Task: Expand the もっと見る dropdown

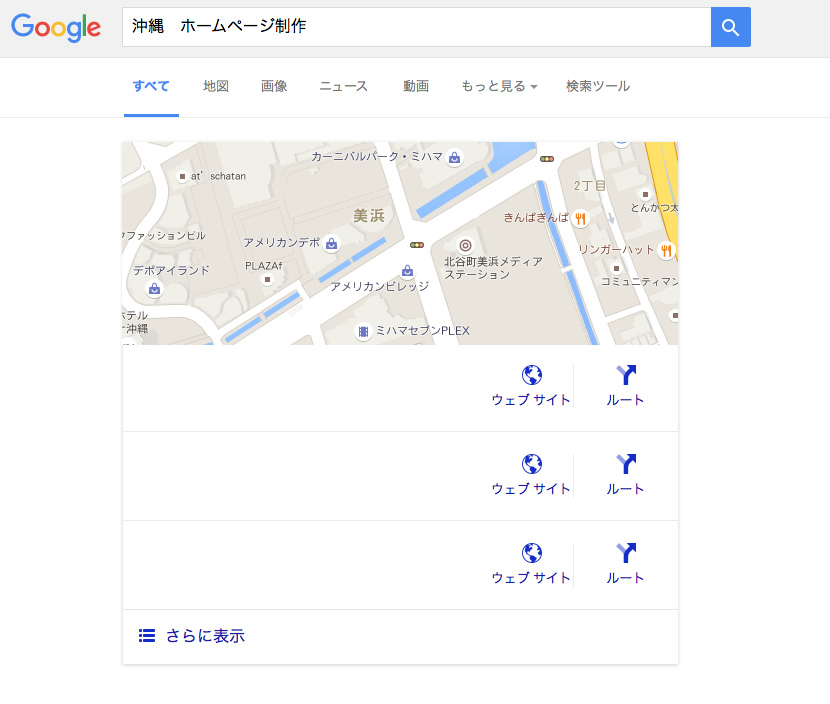Action: 499,86
